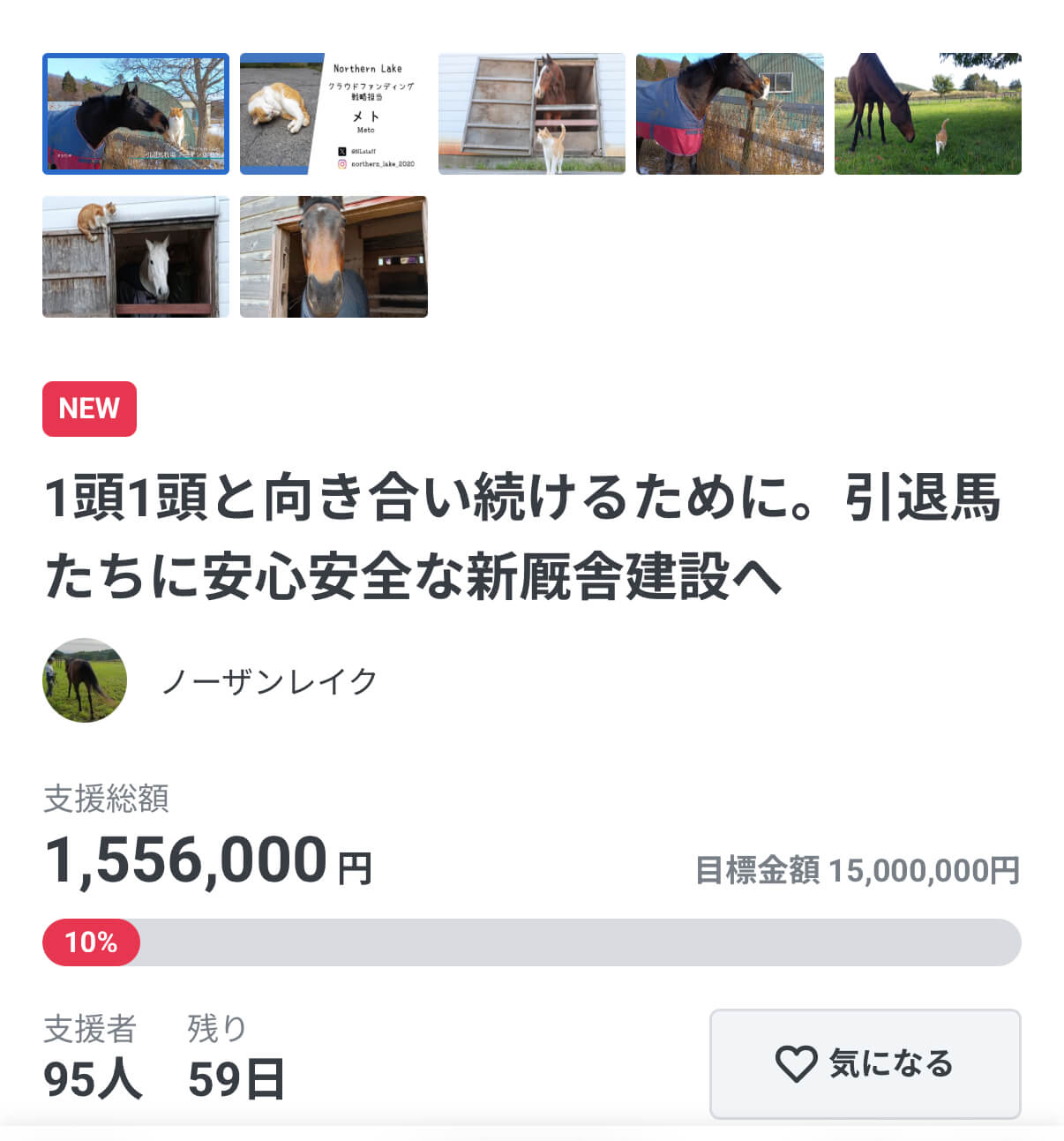Open the white horse with cat on roof thumbnail
The width and height of the screenshot is (1064, 1141).
coord(136,257)
